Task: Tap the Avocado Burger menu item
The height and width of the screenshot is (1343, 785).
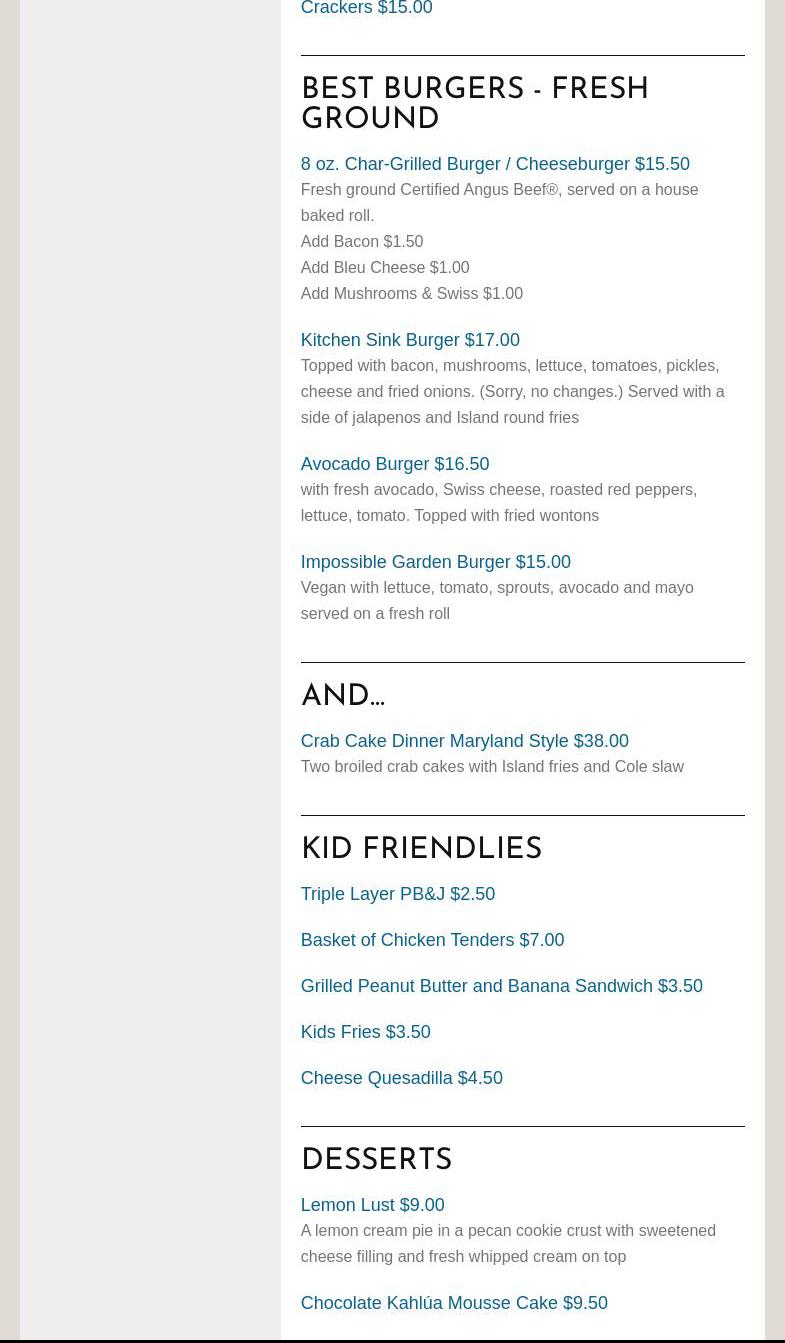Action: [x=394, y=464]
